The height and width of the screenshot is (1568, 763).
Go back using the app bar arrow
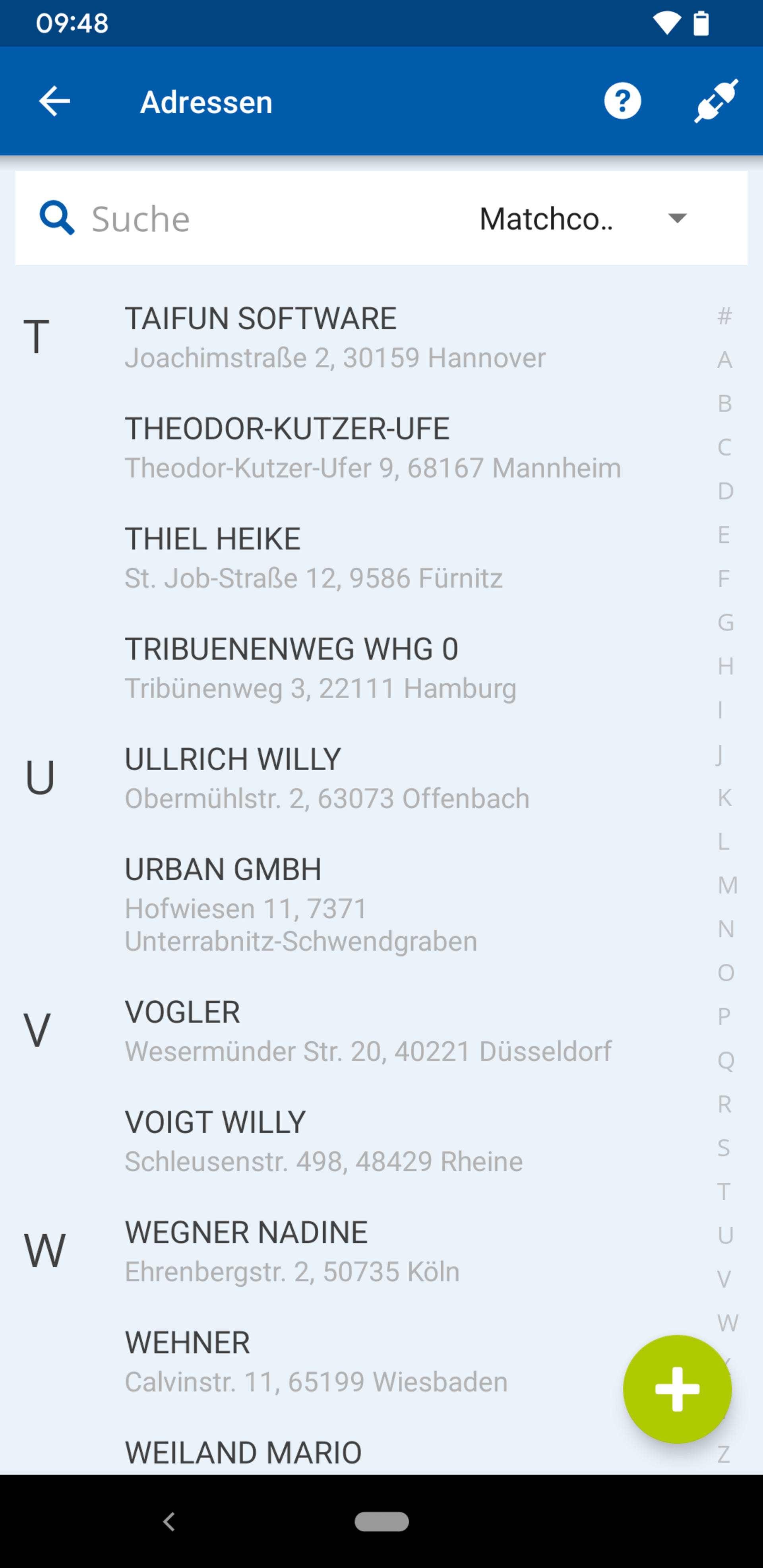(x=54, y=101)
